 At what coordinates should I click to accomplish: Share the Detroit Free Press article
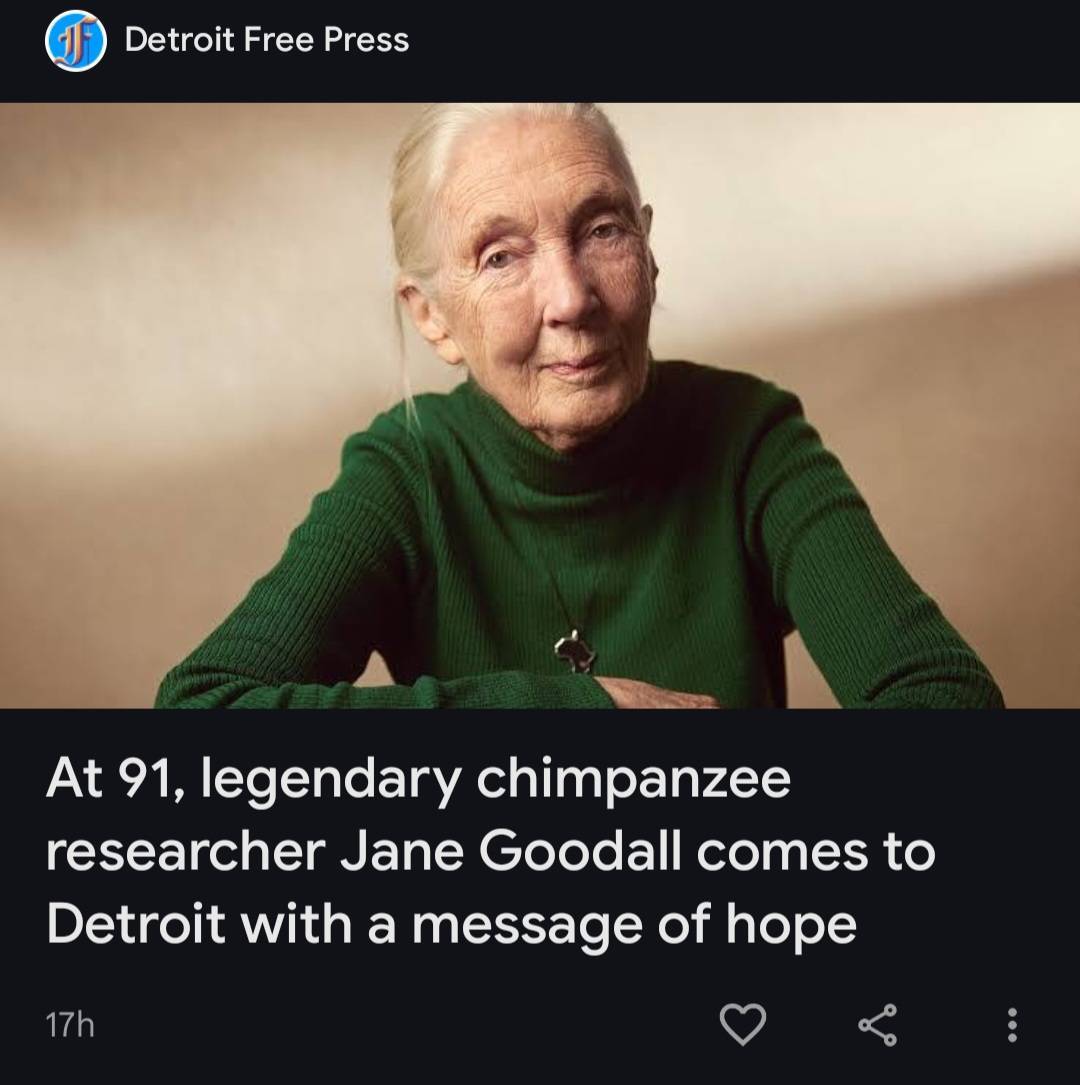point(877,1025)
